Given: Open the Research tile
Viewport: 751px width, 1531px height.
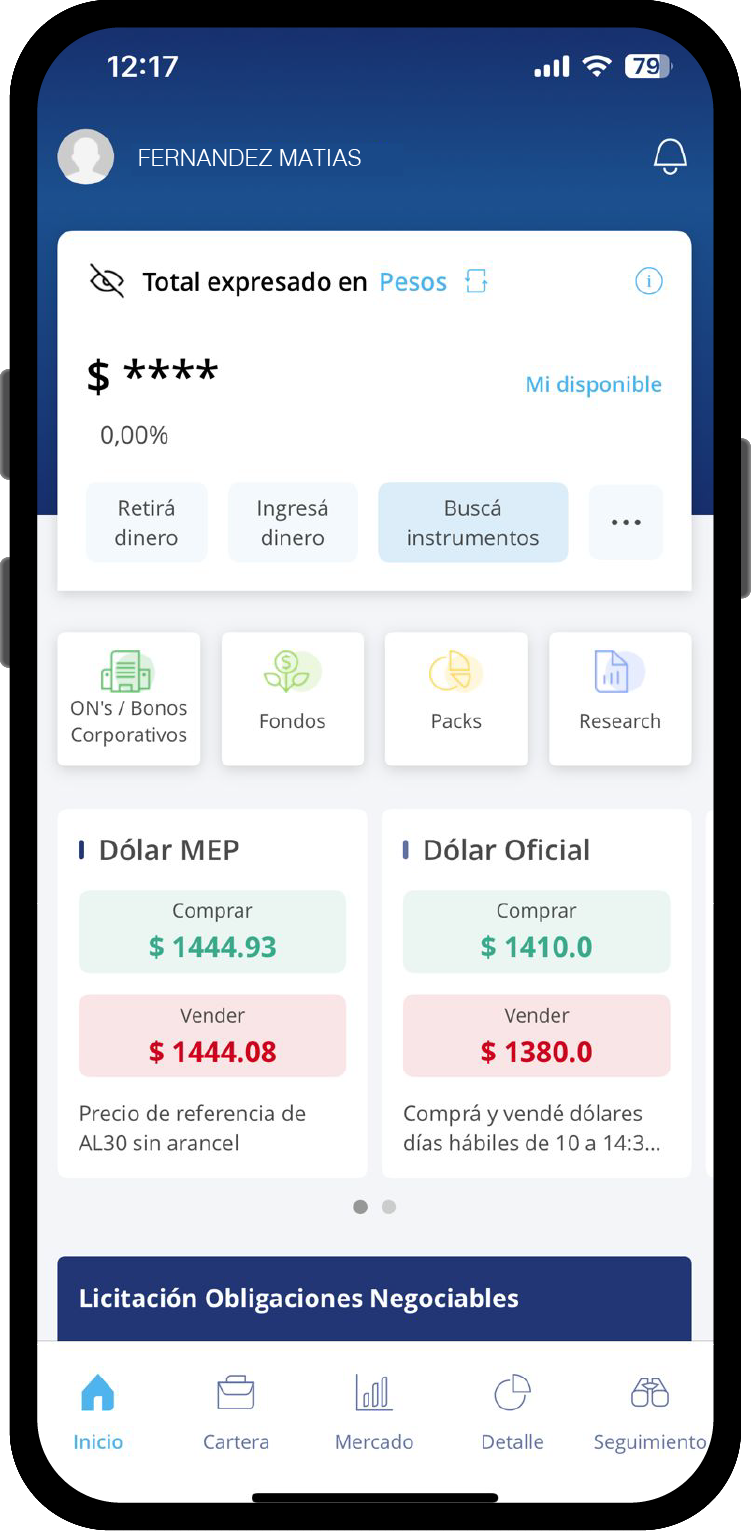Looking at the screenshot, I should click(620, 699).
